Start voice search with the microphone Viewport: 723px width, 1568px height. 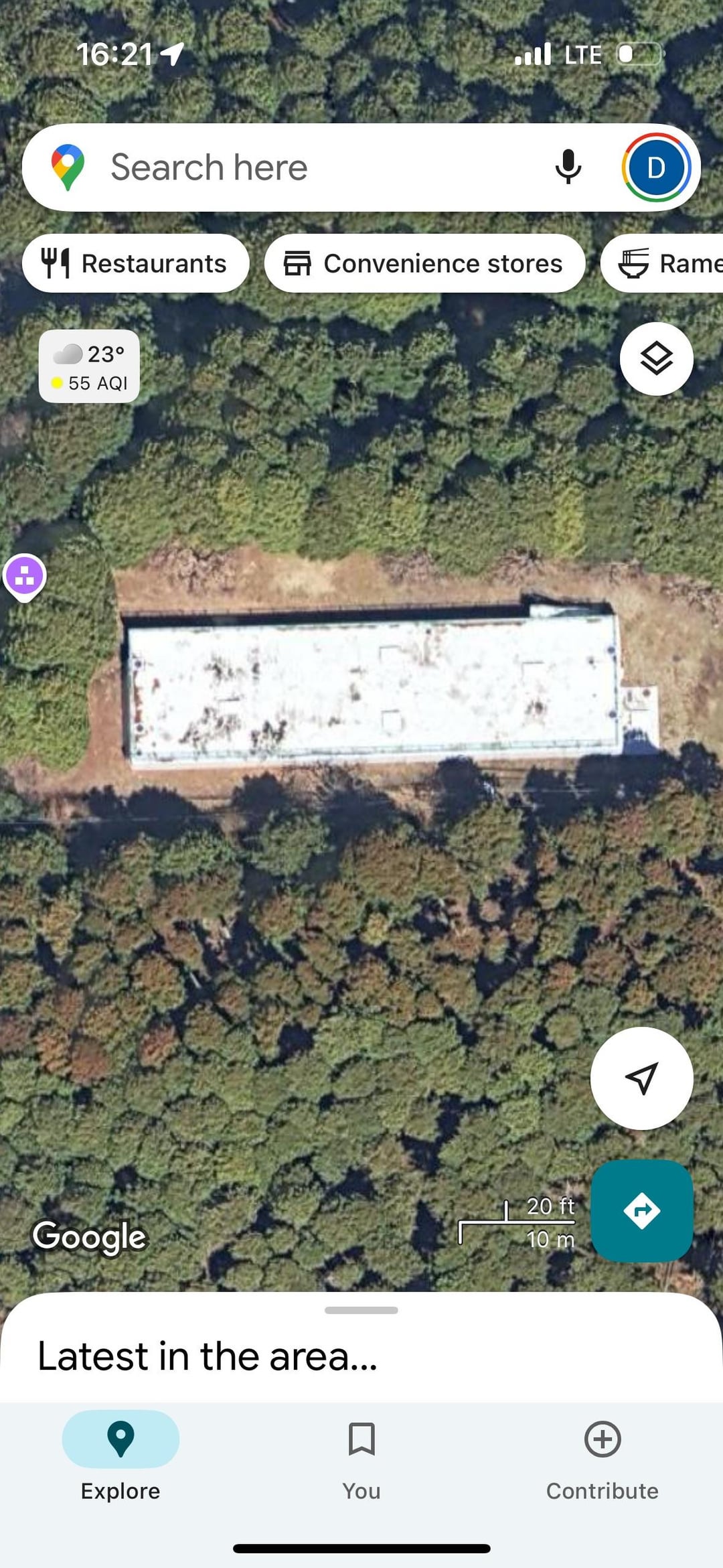pyautogui.click(x=568, y=167)
